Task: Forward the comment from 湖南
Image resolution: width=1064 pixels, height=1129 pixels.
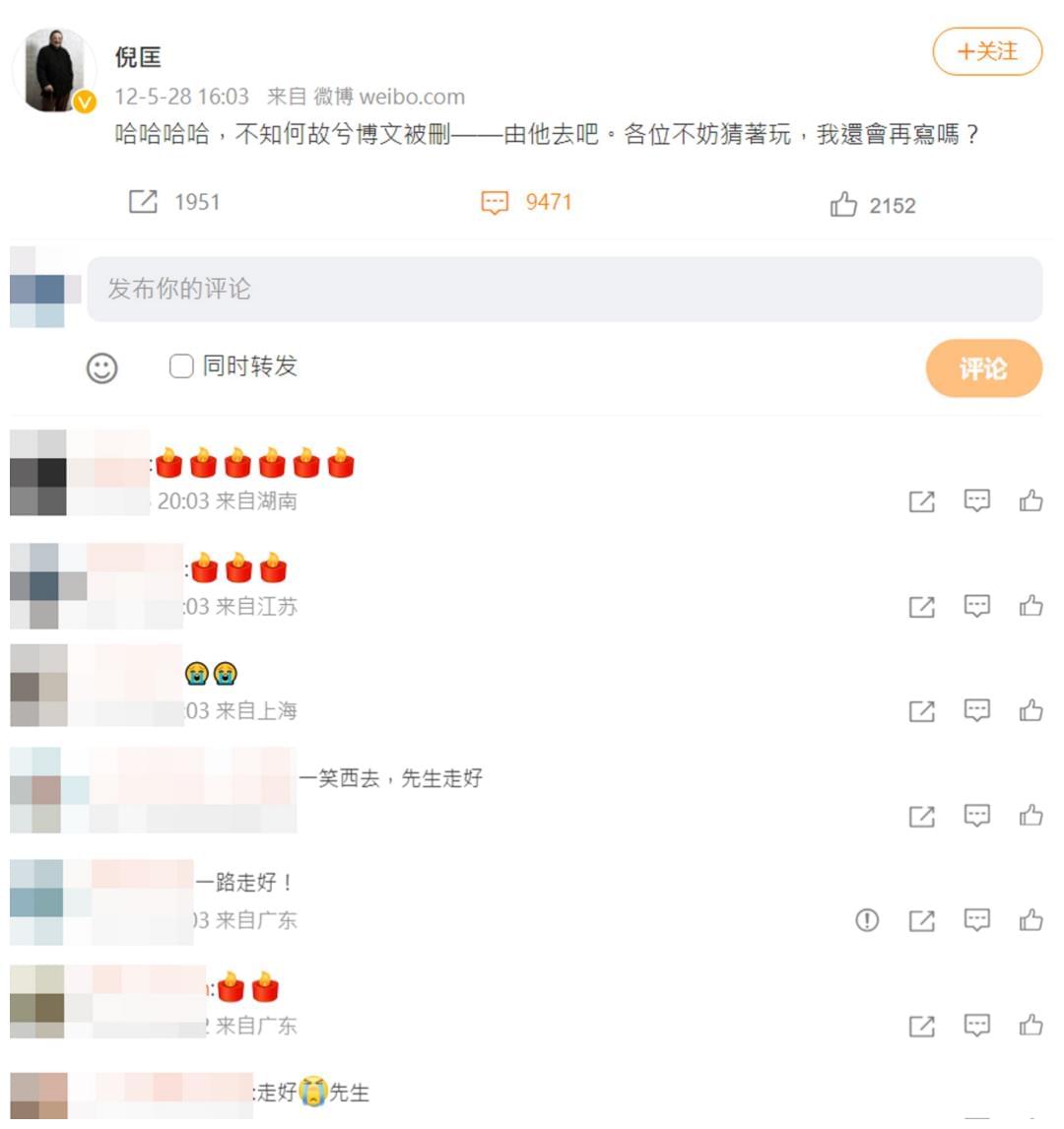Action: [921, 500]
